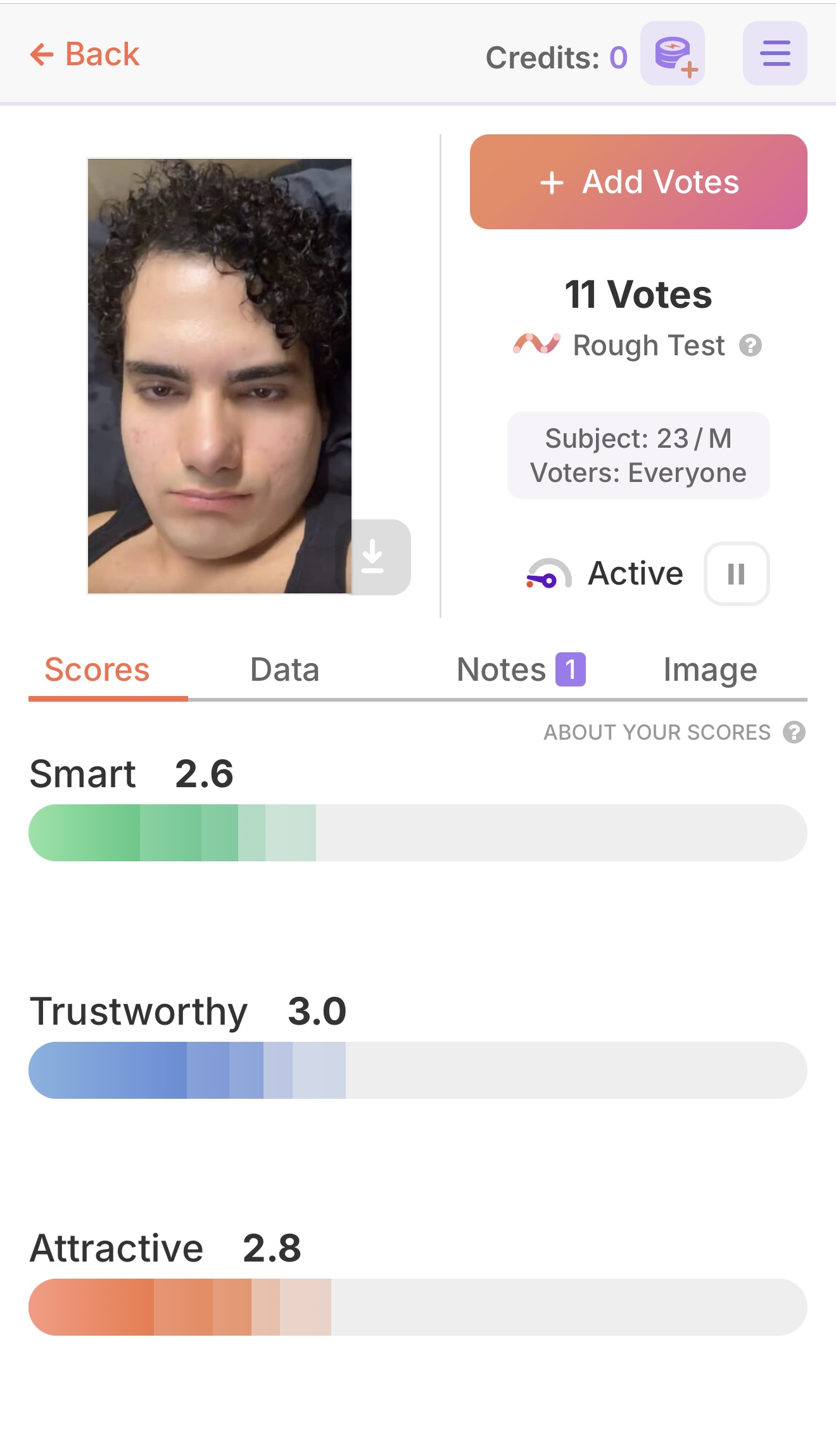Open the test photo thumbnail

click(x=220, y=376)
